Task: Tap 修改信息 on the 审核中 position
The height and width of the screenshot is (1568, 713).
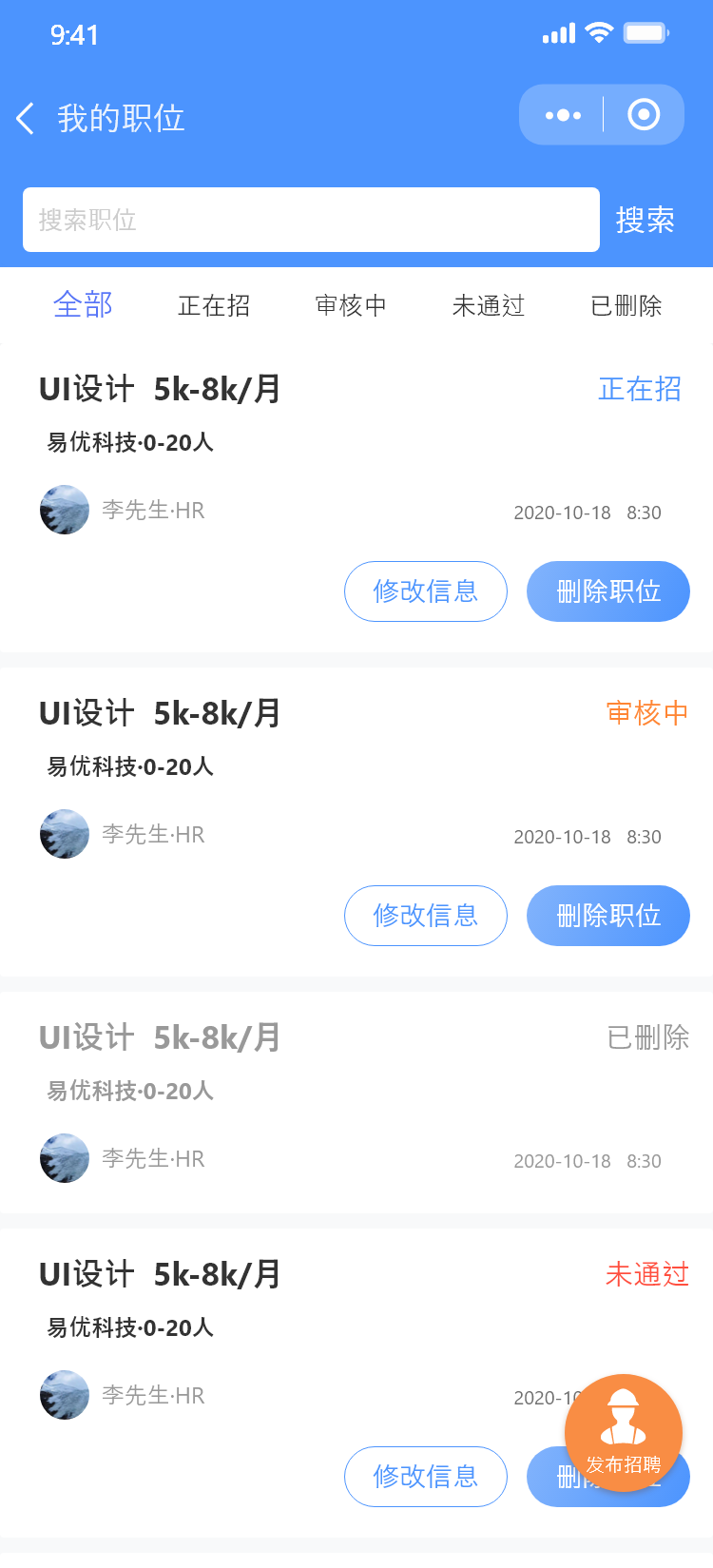Action: click(425, 916)
